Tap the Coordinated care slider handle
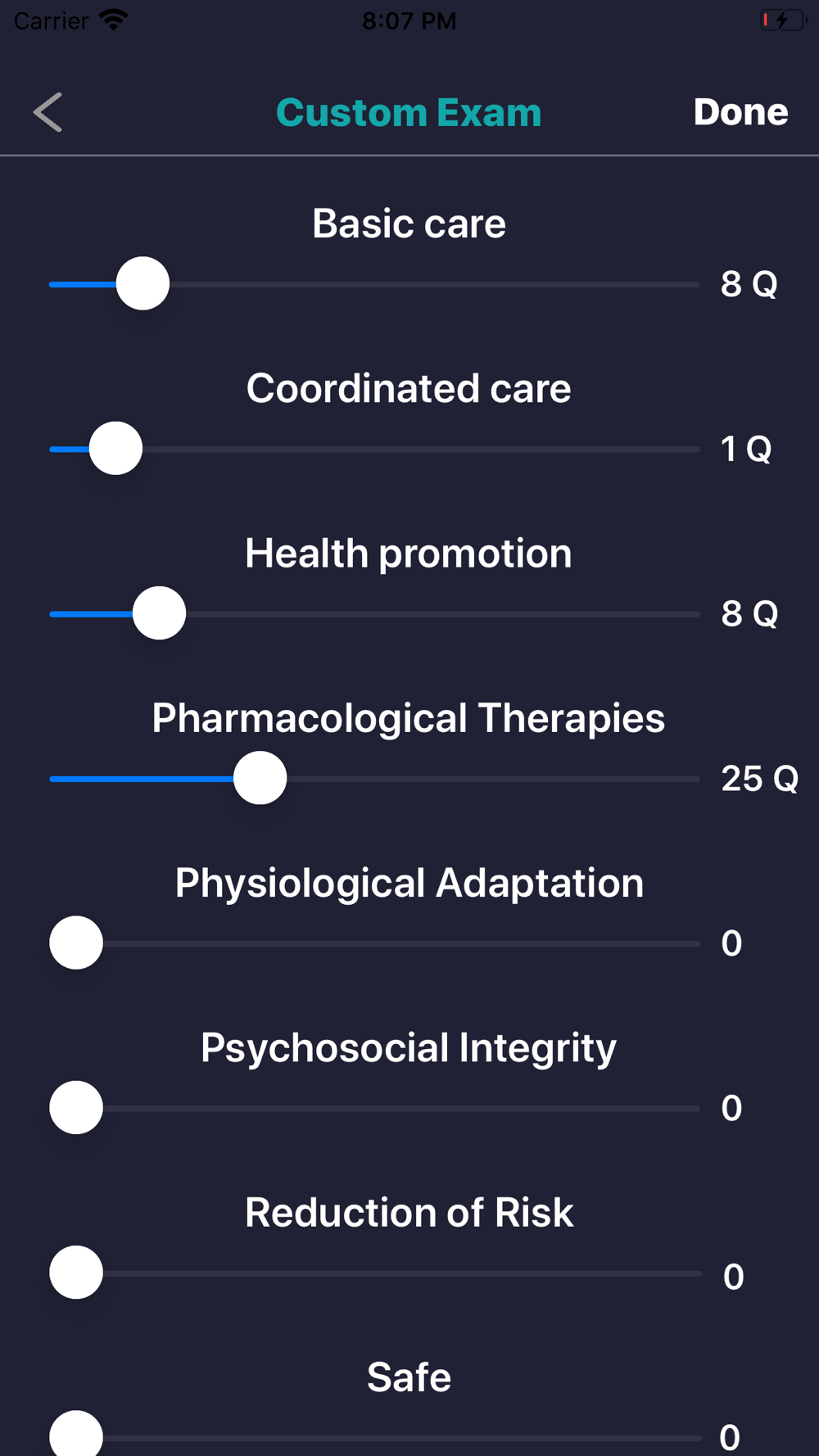Viewport: 819px width, 1456px height. 115,448
